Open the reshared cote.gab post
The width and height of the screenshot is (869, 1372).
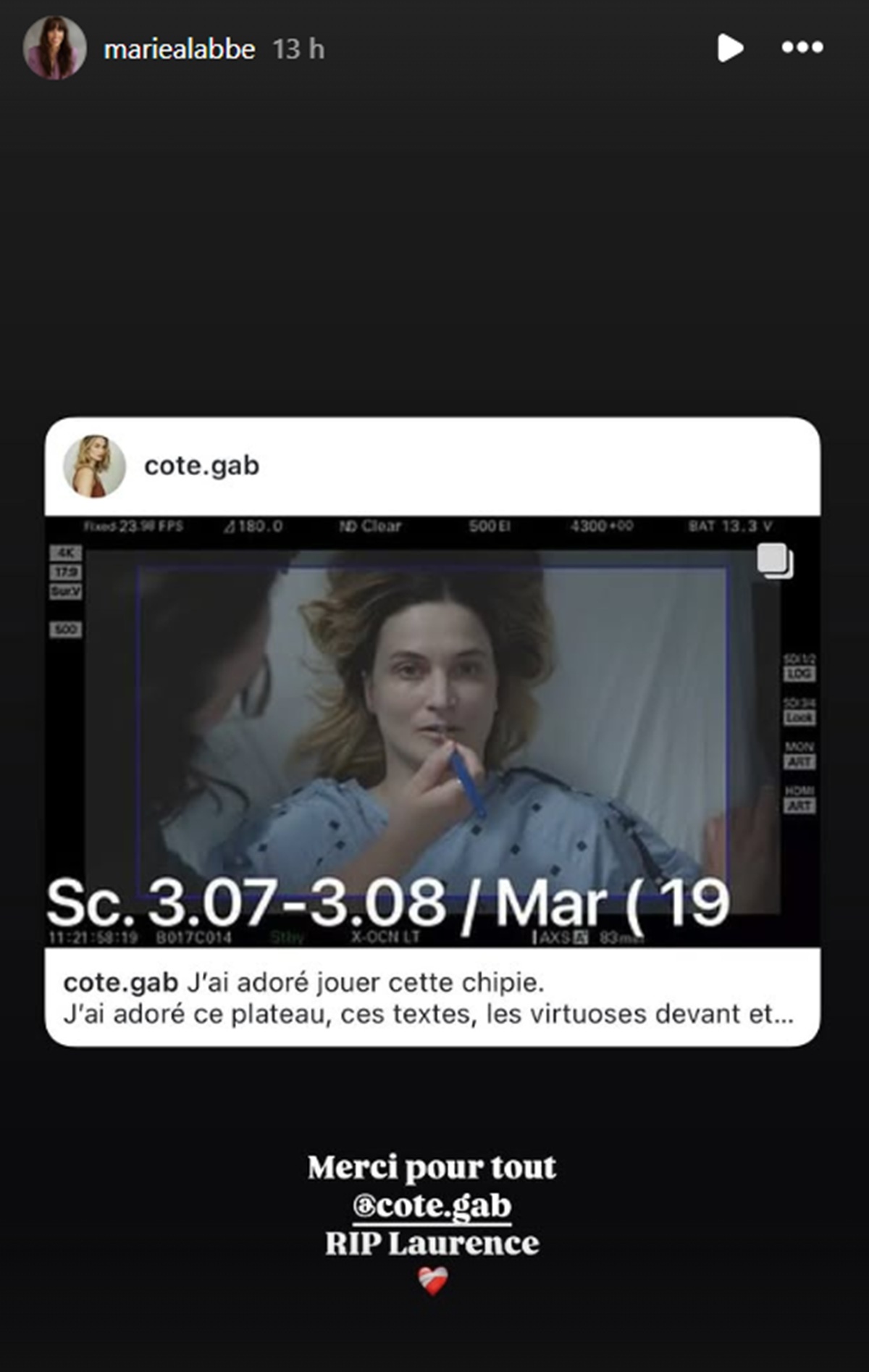[432, 732]
